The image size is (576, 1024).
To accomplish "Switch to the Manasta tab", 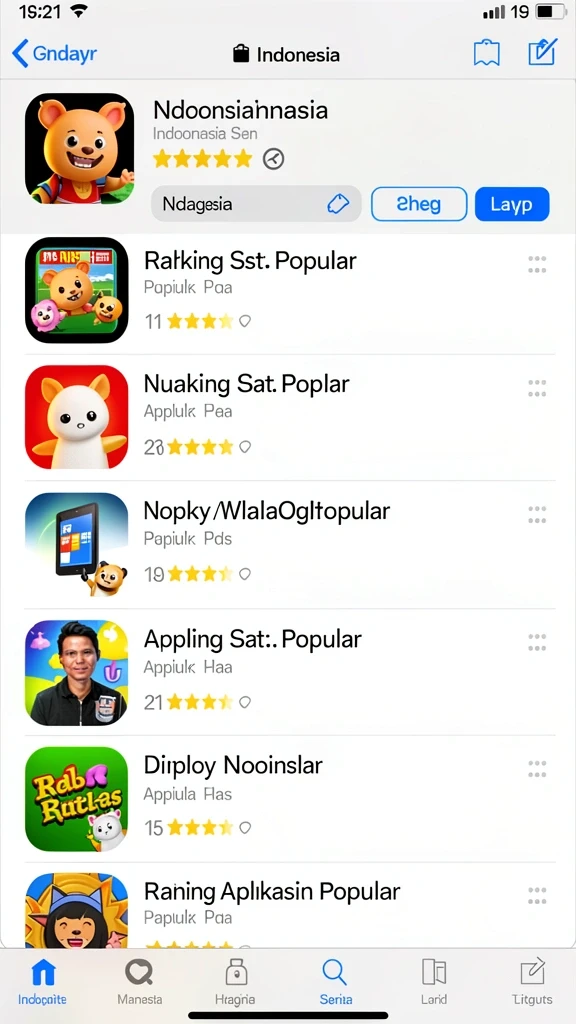I will pos(140,982).
